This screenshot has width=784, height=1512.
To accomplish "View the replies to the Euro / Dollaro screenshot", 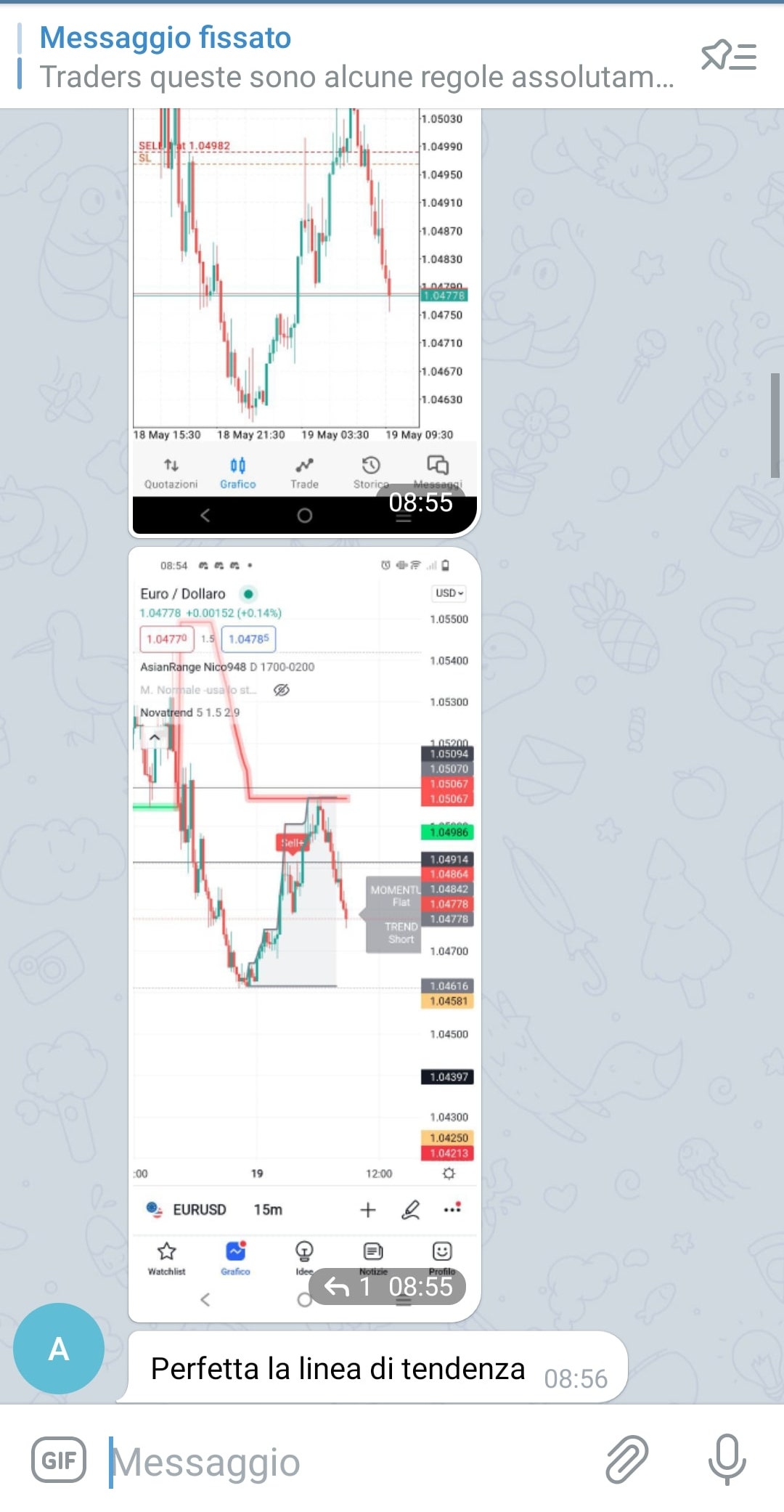I will pyautogui.click(x=348, y=1287).
